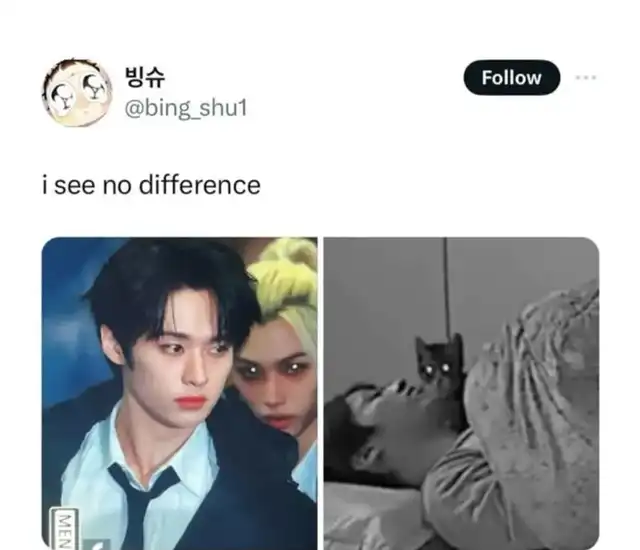This screenshot has width=640, height=550.
Task: Open the tweet's three-dot overflow menu
Action: pos(586,77)
